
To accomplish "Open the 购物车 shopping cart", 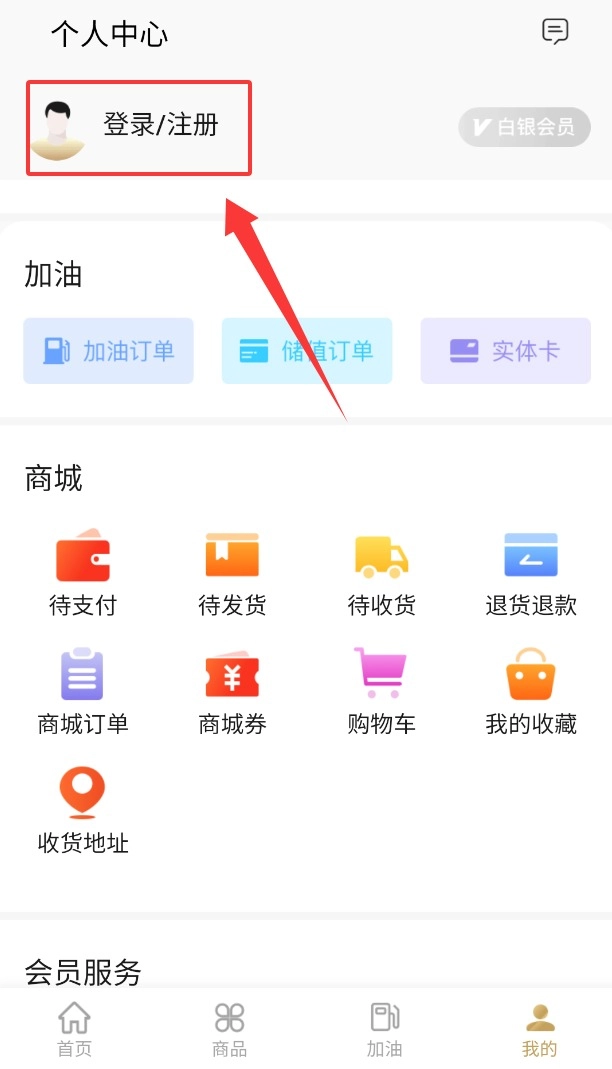I will pos(381,692).
